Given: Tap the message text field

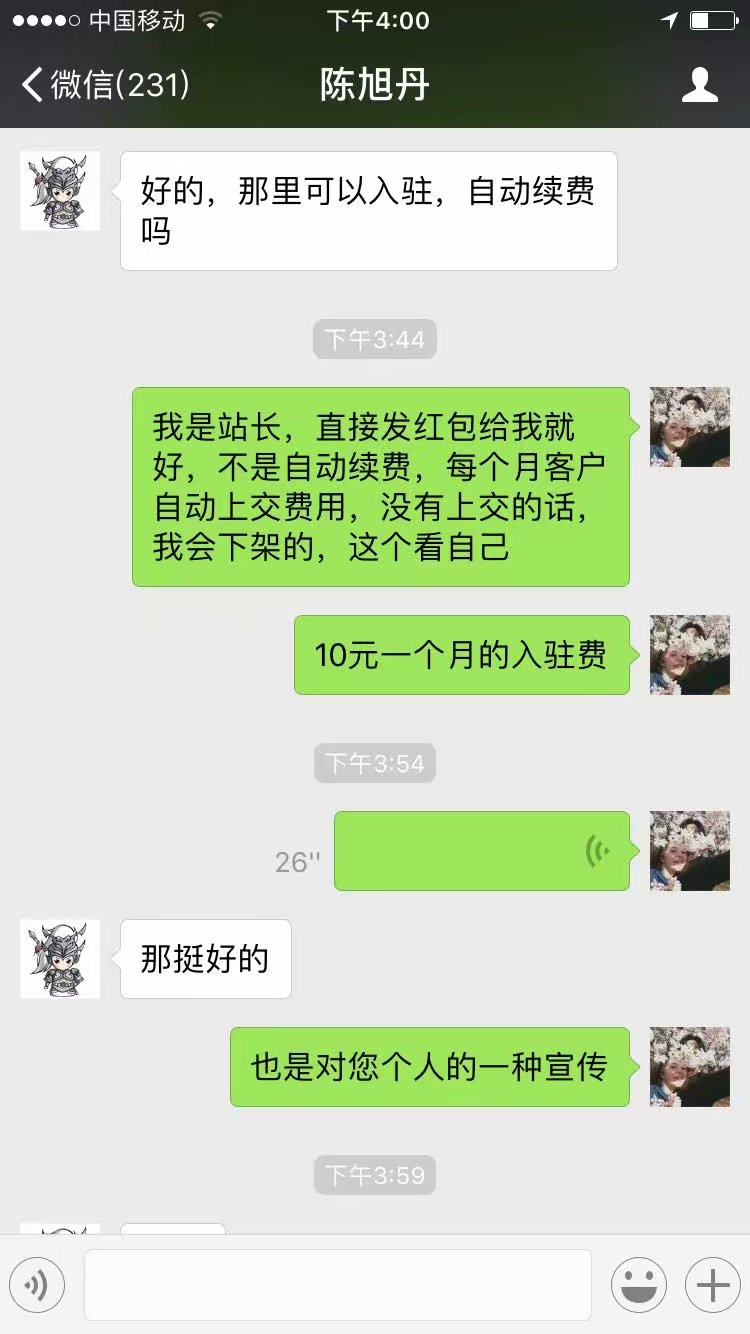Looking at the screenshot, I should 337,1284.
